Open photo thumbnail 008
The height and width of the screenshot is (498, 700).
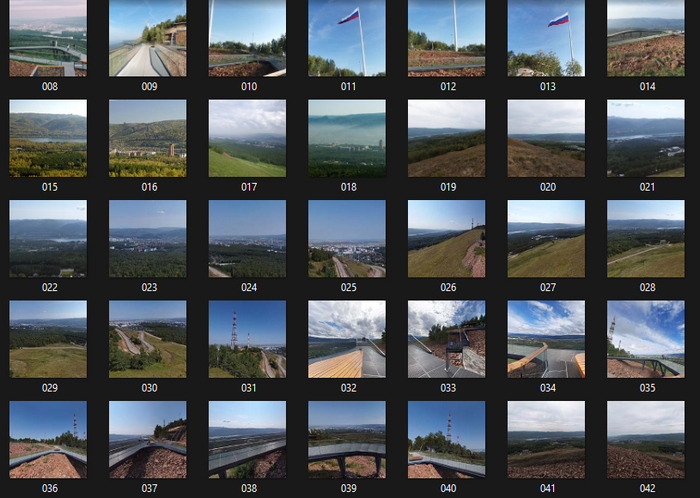[48, 38]
